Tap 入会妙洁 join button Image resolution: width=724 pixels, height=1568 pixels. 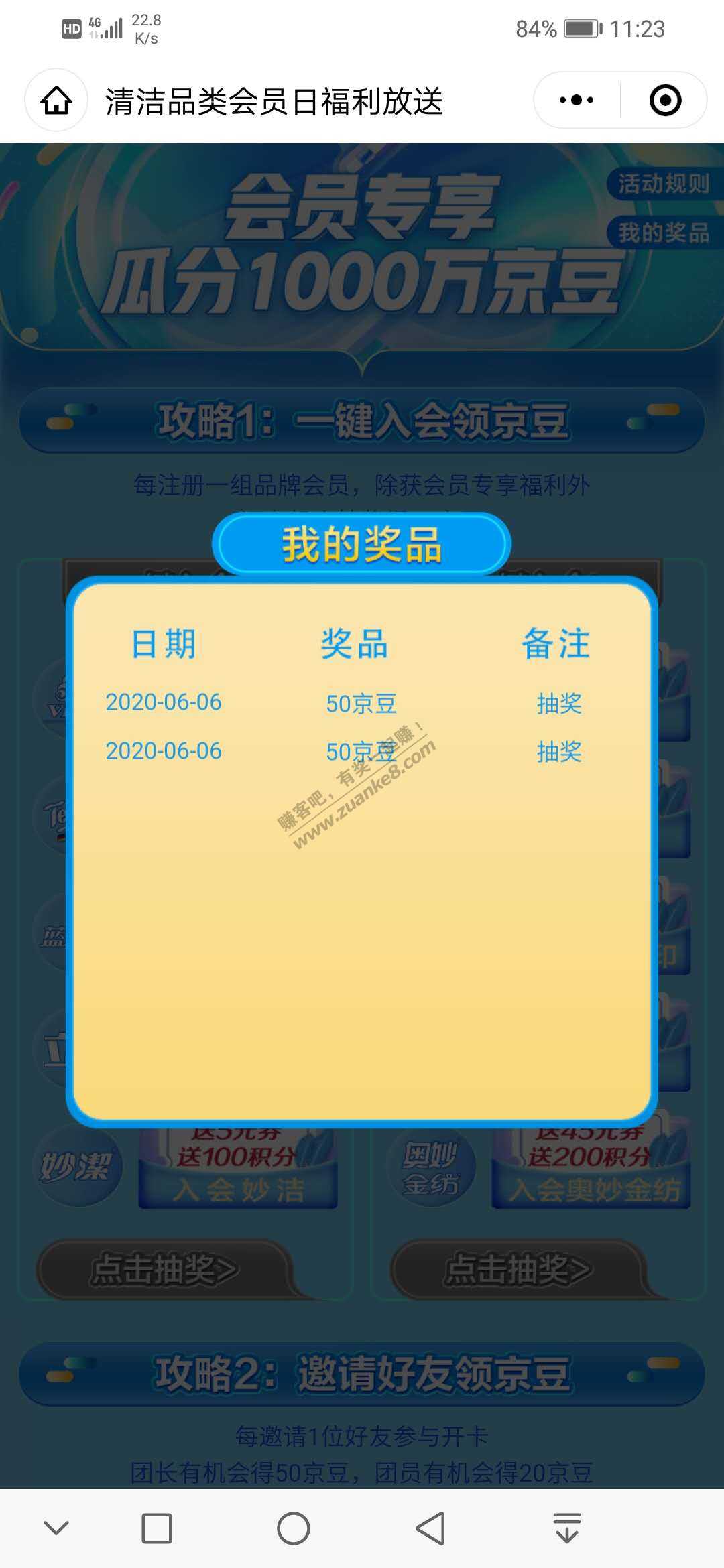point(238,1189)
